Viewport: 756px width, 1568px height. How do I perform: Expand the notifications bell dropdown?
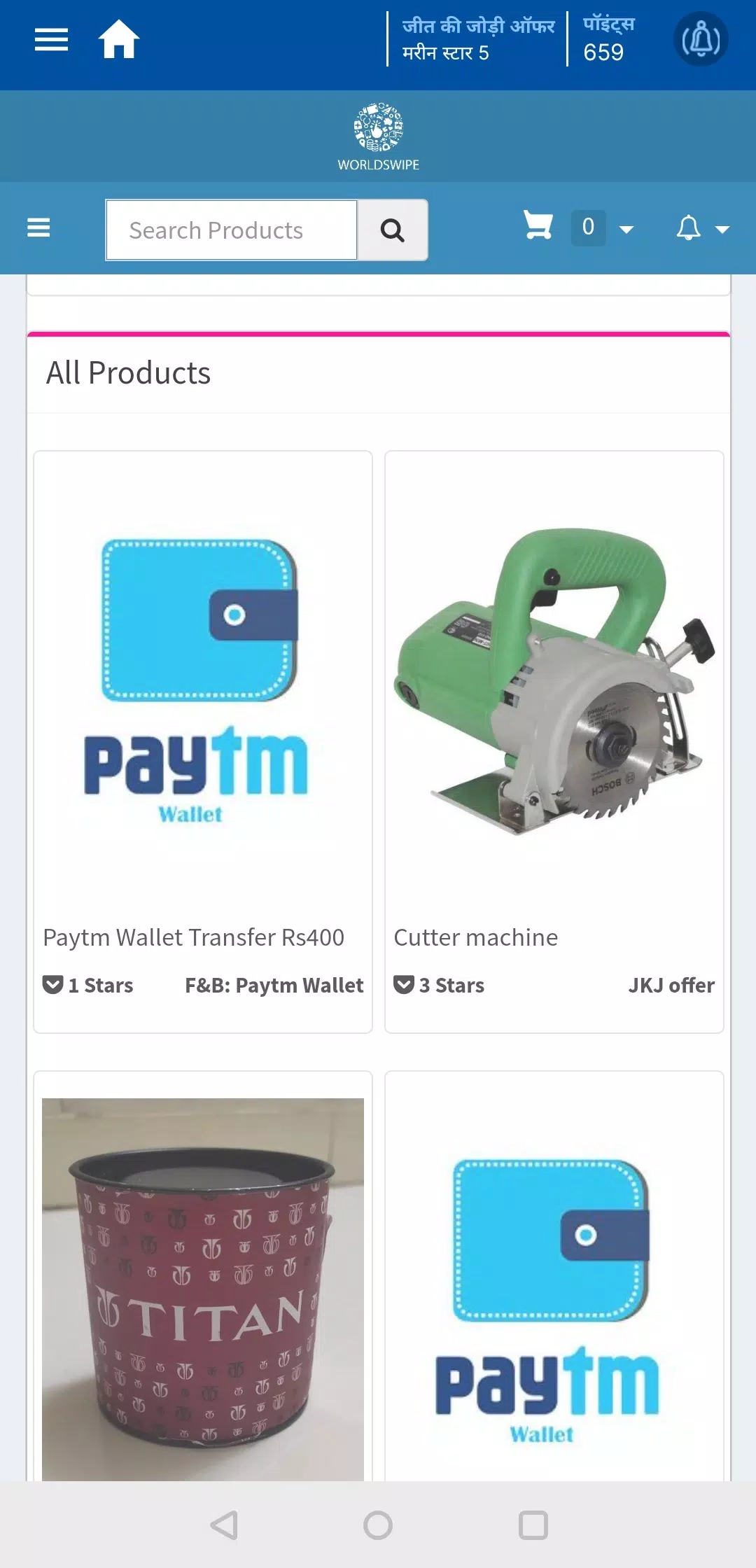(703, 228)
